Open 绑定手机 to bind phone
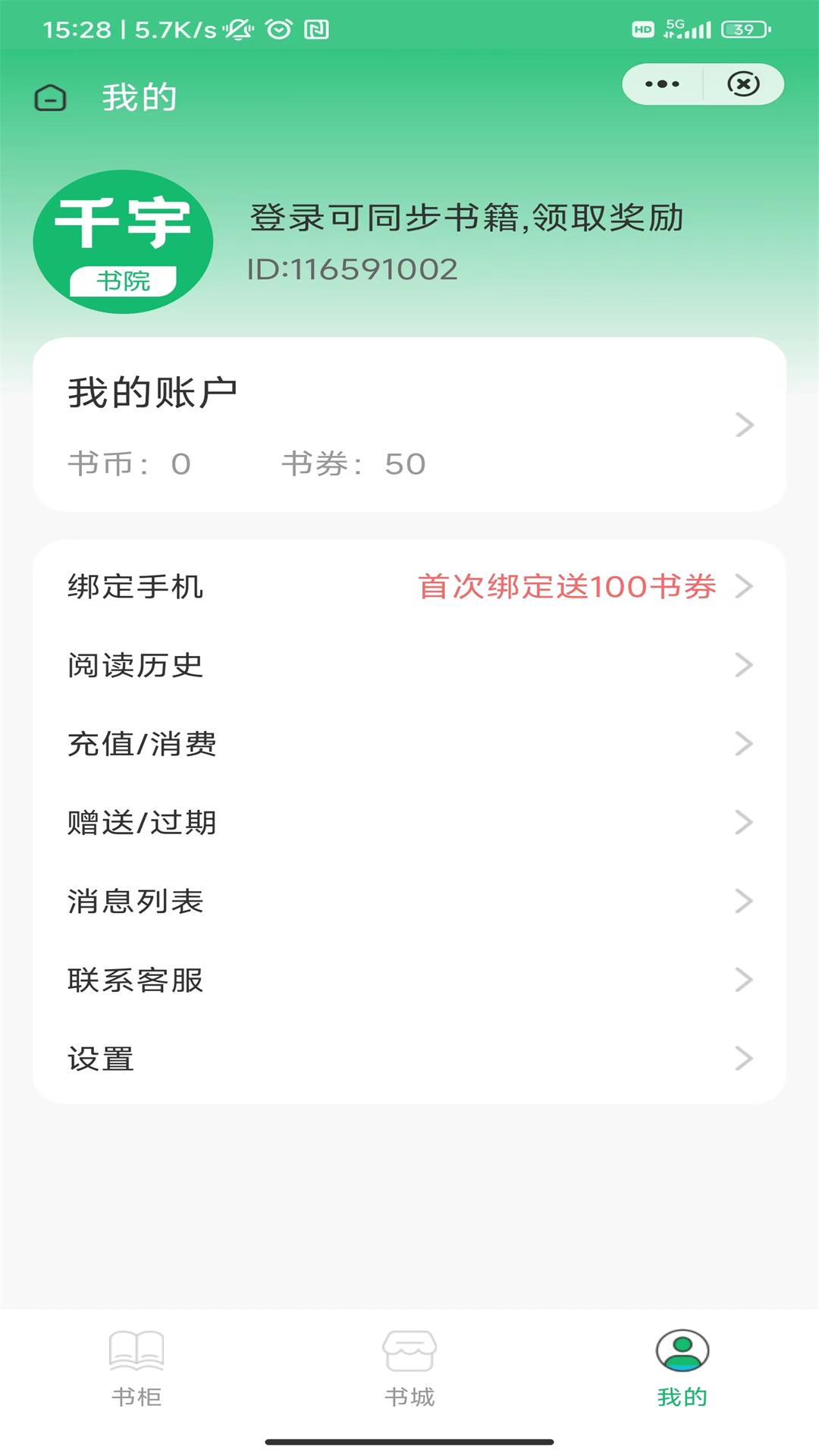819x1456 pixels. 409,586
